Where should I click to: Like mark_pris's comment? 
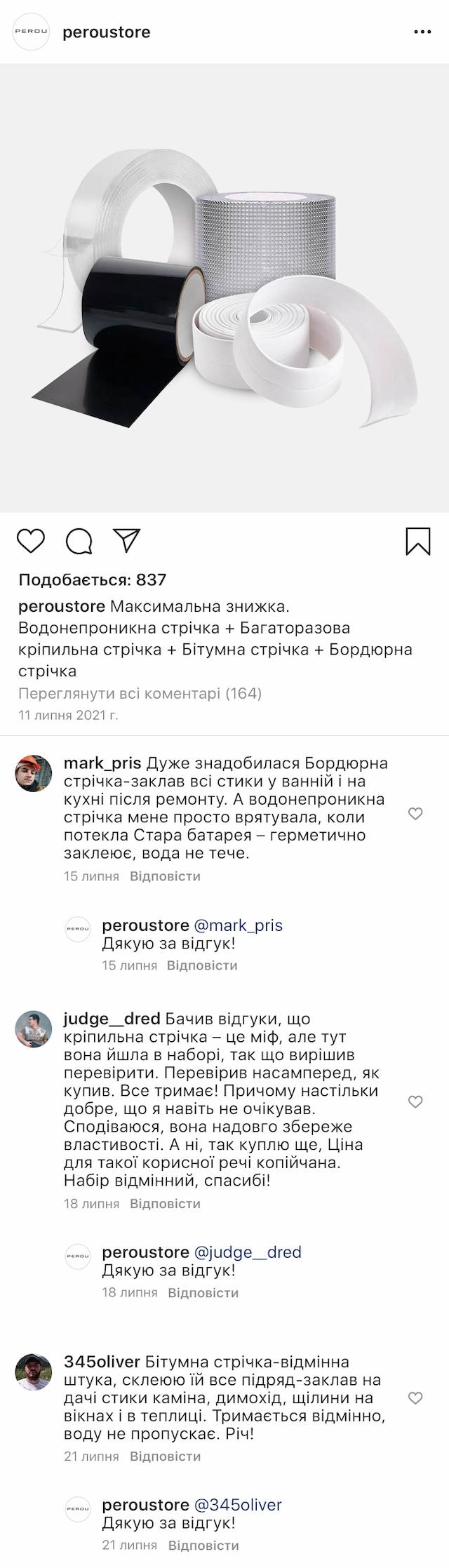click(415, 814)
